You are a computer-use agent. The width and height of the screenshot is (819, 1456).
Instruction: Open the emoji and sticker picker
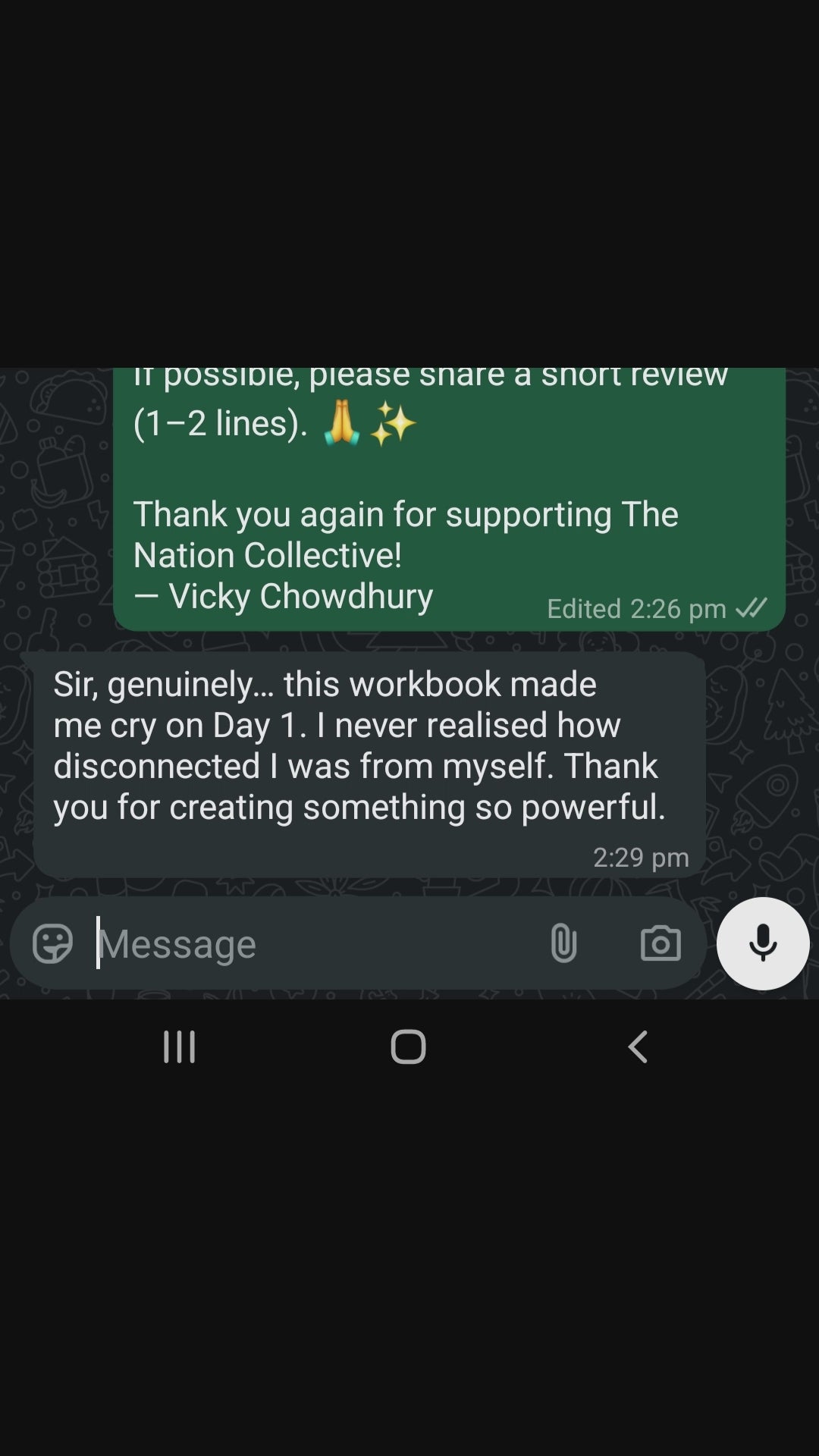pos(52,943)
